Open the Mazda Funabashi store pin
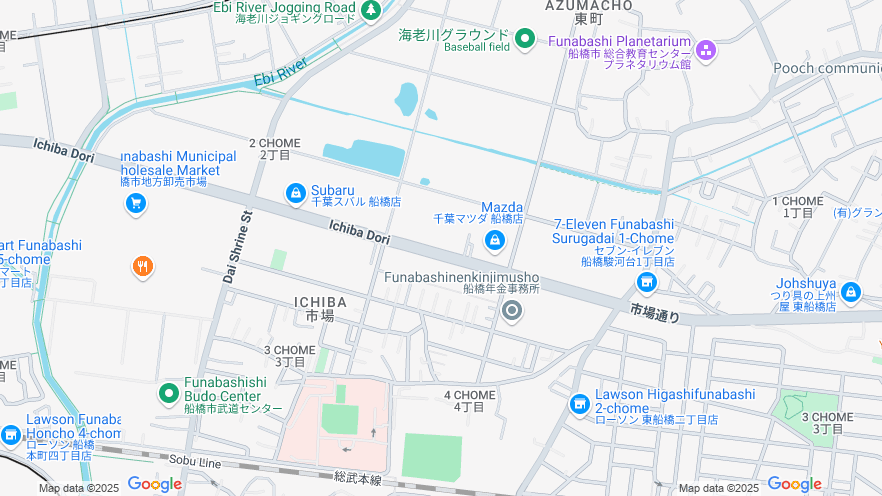 point(495,241)
